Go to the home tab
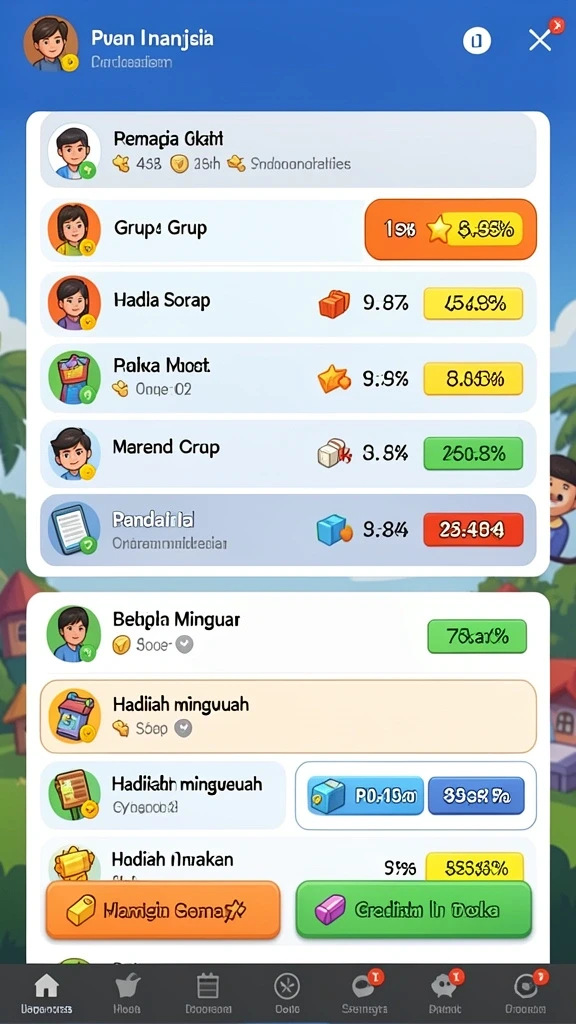This screenshot has width=576, height=1024. tap(46, 993)
